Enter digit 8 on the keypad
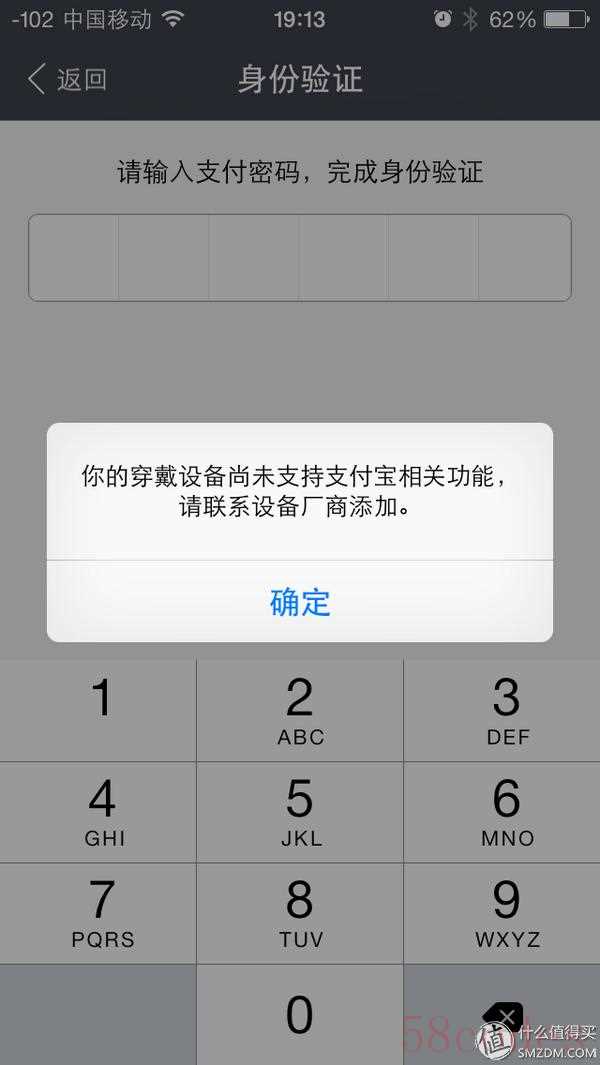The height and width of the screenshot is (1065, 600). (x=300, y=913)
